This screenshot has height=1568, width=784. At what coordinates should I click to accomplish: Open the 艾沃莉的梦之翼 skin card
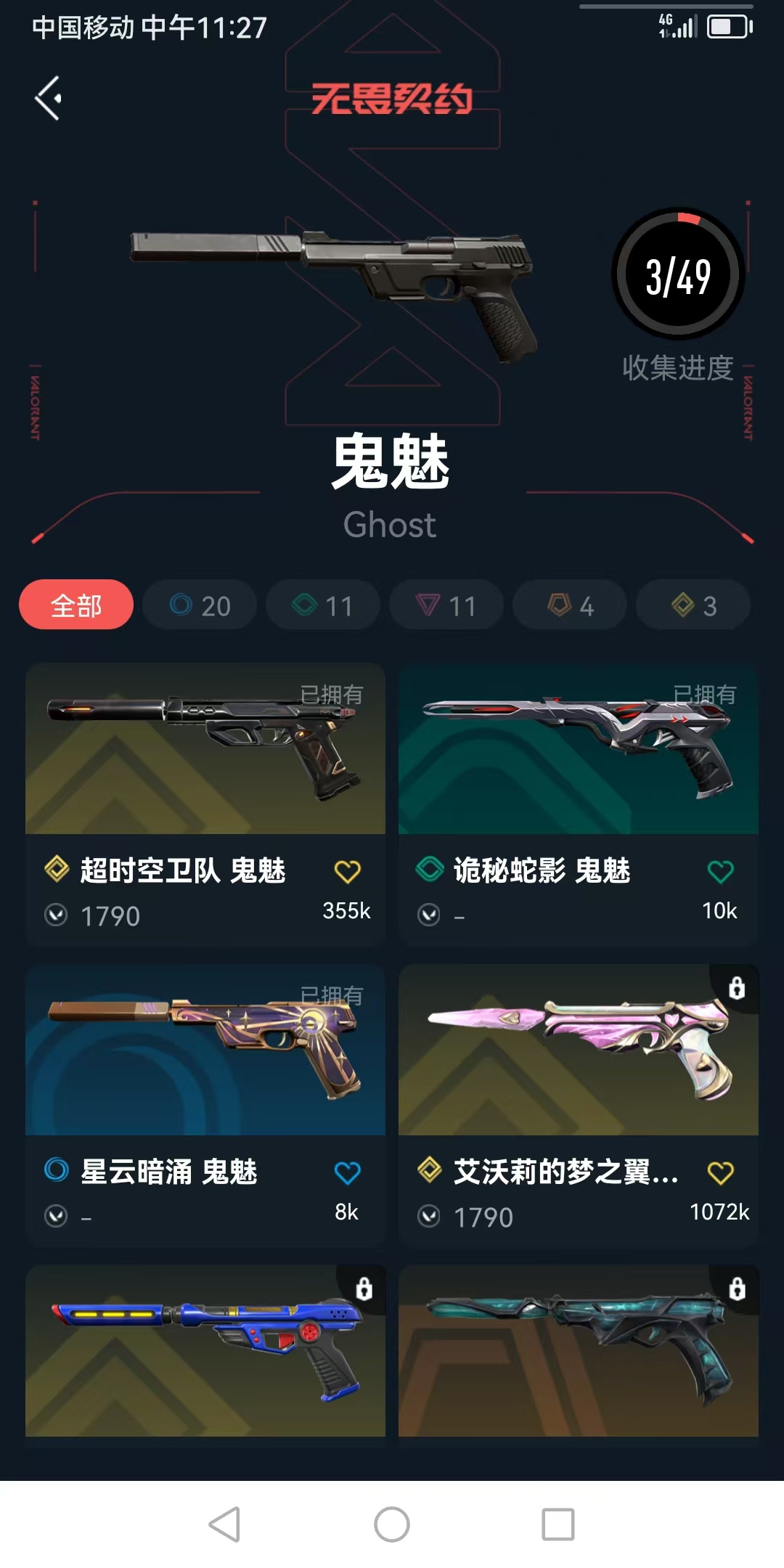(x=578, y=1053)
